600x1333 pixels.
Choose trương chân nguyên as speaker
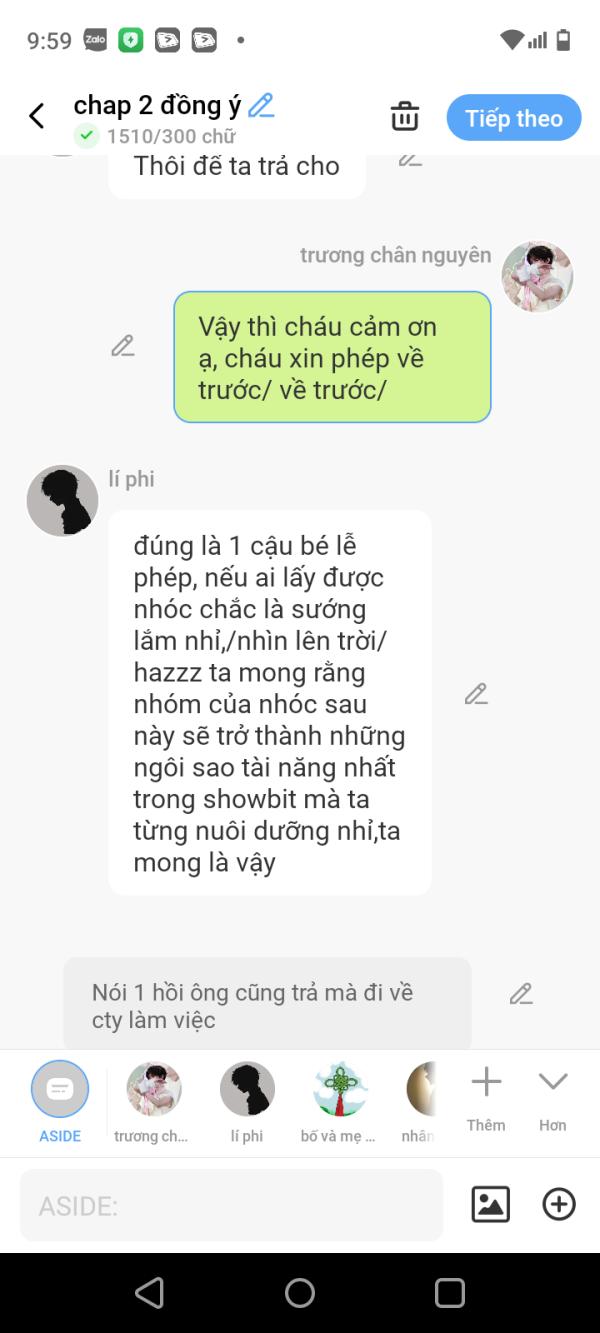pyautogui.click(x=153, y=1090)
